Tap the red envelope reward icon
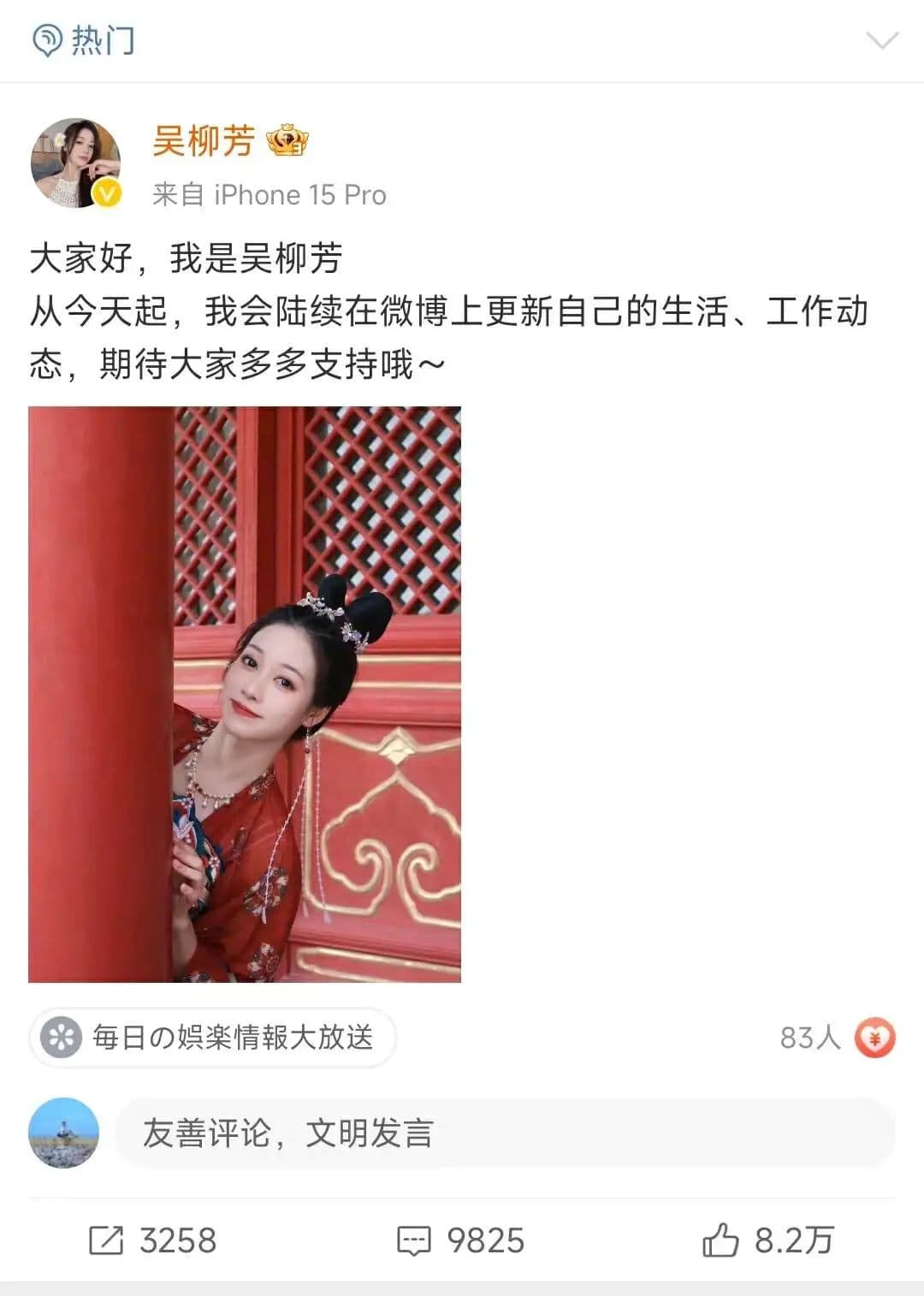Image resolution: width=924 pixels, height=1296 pixels. 874,1038
